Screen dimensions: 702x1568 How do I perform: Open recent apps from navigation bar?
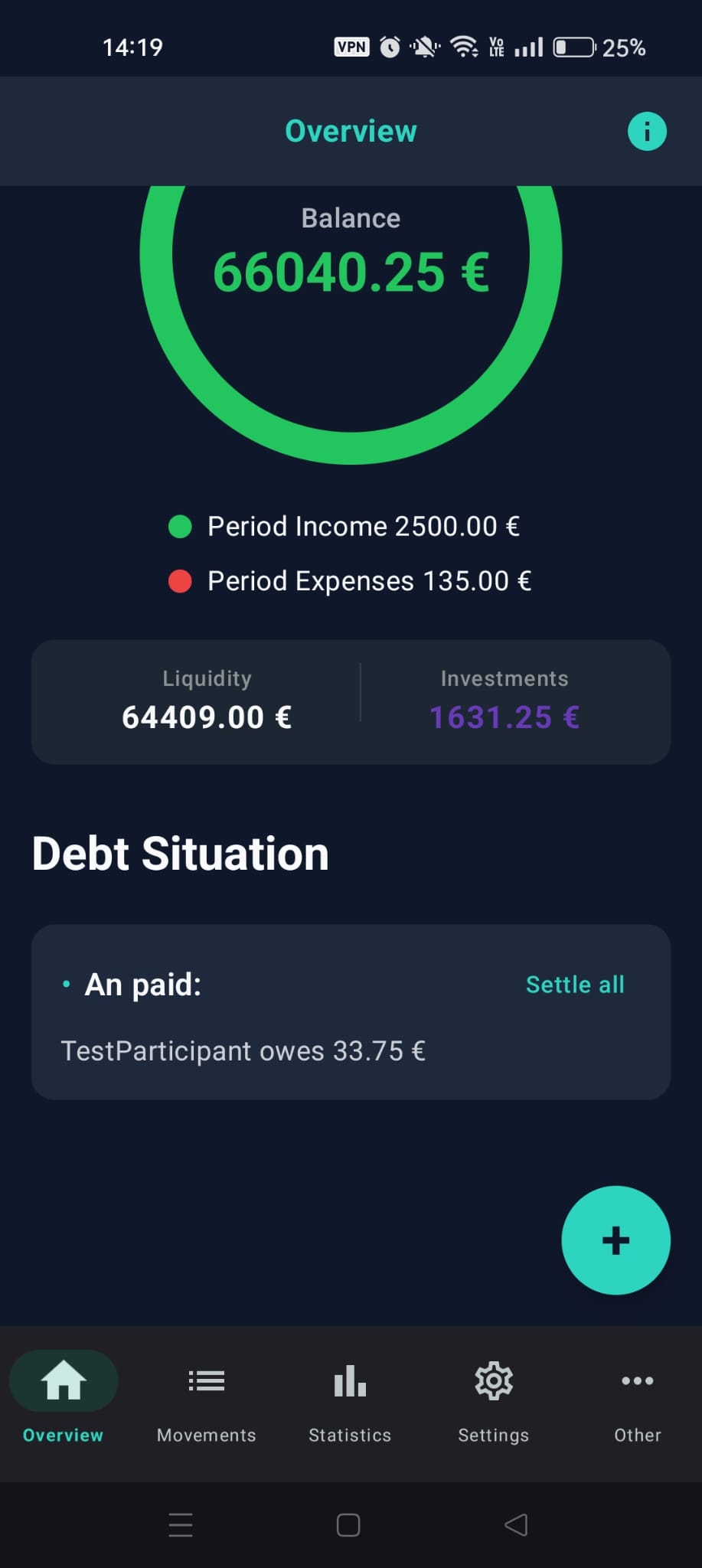pos(181,1525)
